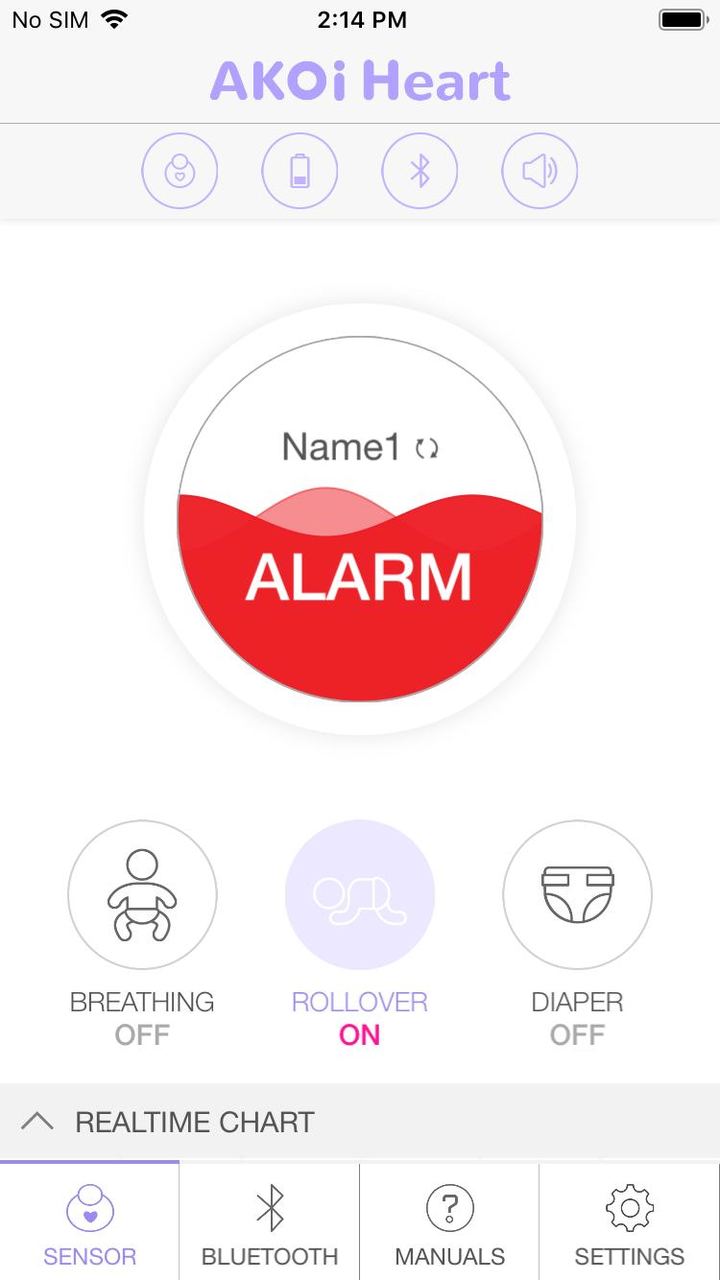This screenshot has height=1280, width=720.
Task: Click the baby bib sensor status icon
Action: (x=180, y=170)
